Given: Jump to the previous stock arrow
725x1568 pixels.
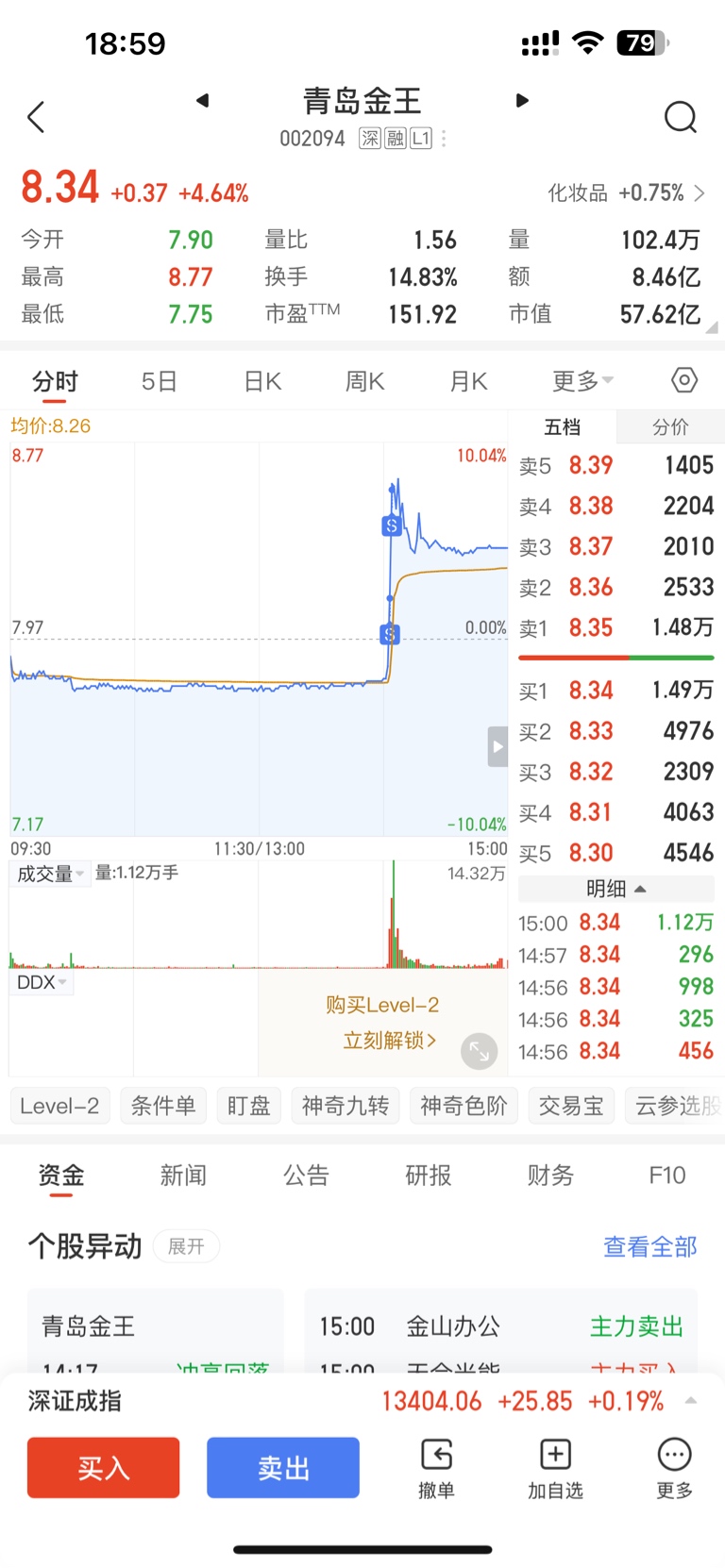Looking at the screenshot, I should click(202, 100).
